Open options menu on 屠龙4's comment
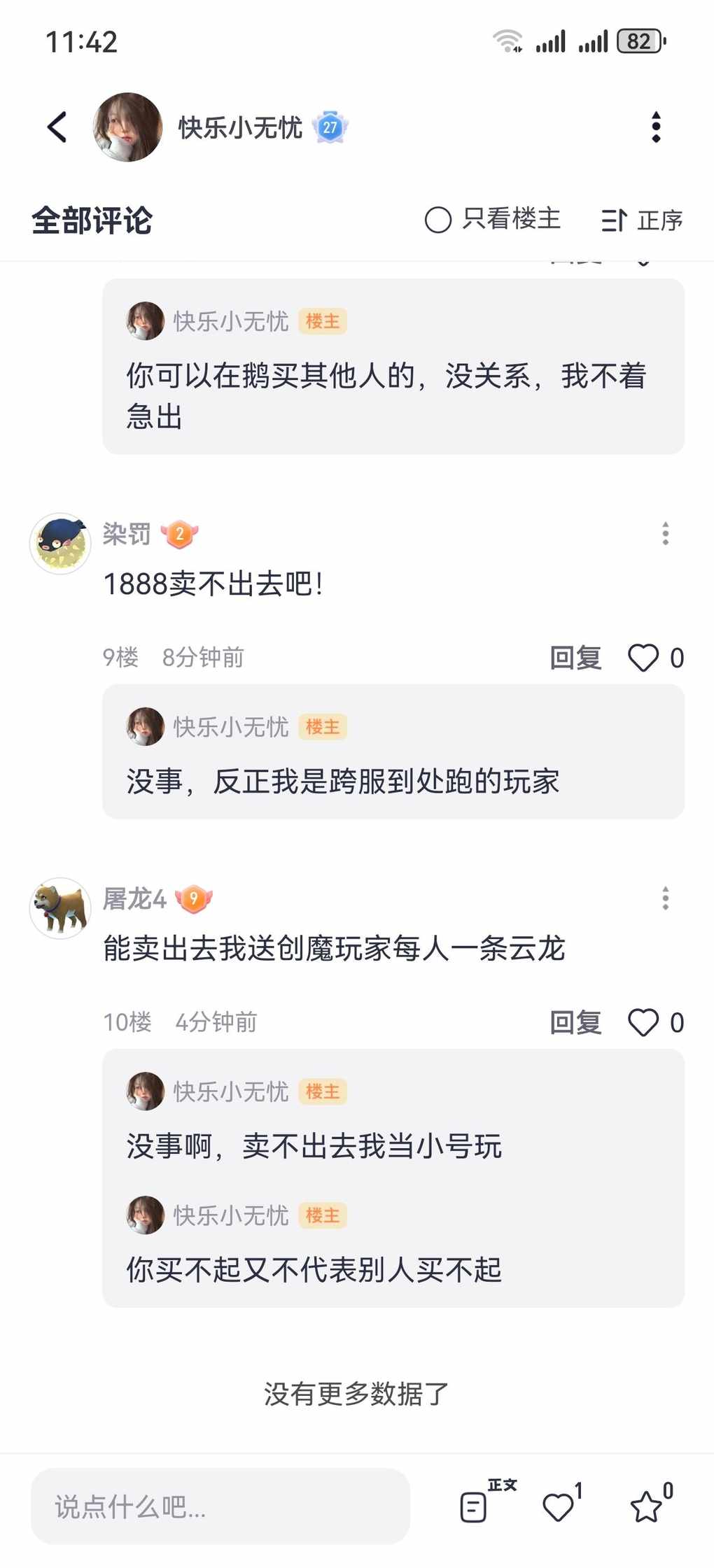The image size is (714, 1568). (665, 898)
